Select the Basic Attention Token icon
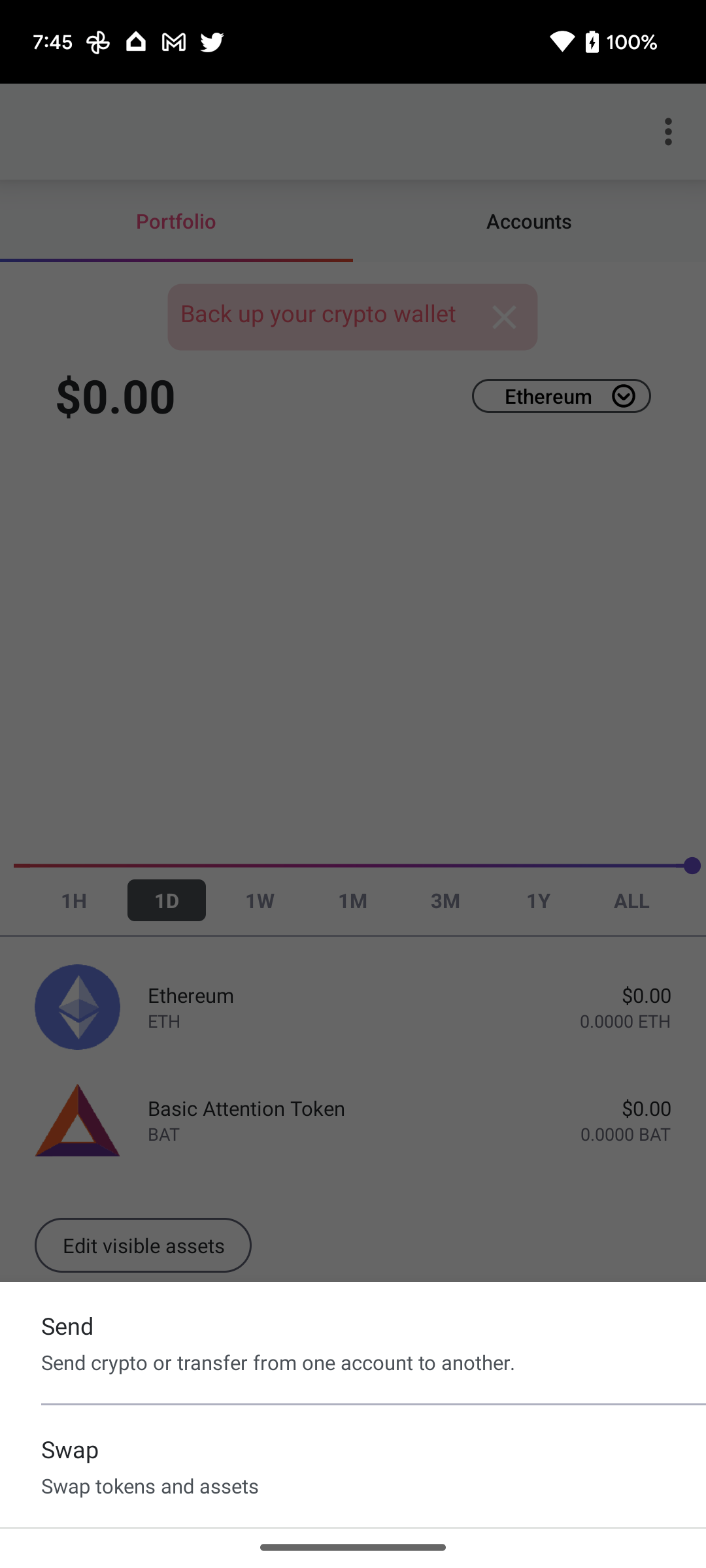Image resolution: width=706 pixels, height=1568 pixels. point(77,1120)
